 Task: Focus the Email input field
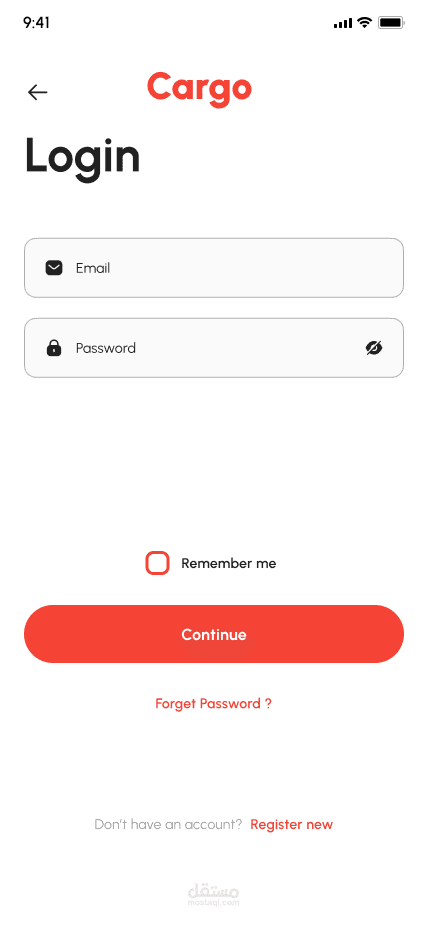click(x=214, y=268)
